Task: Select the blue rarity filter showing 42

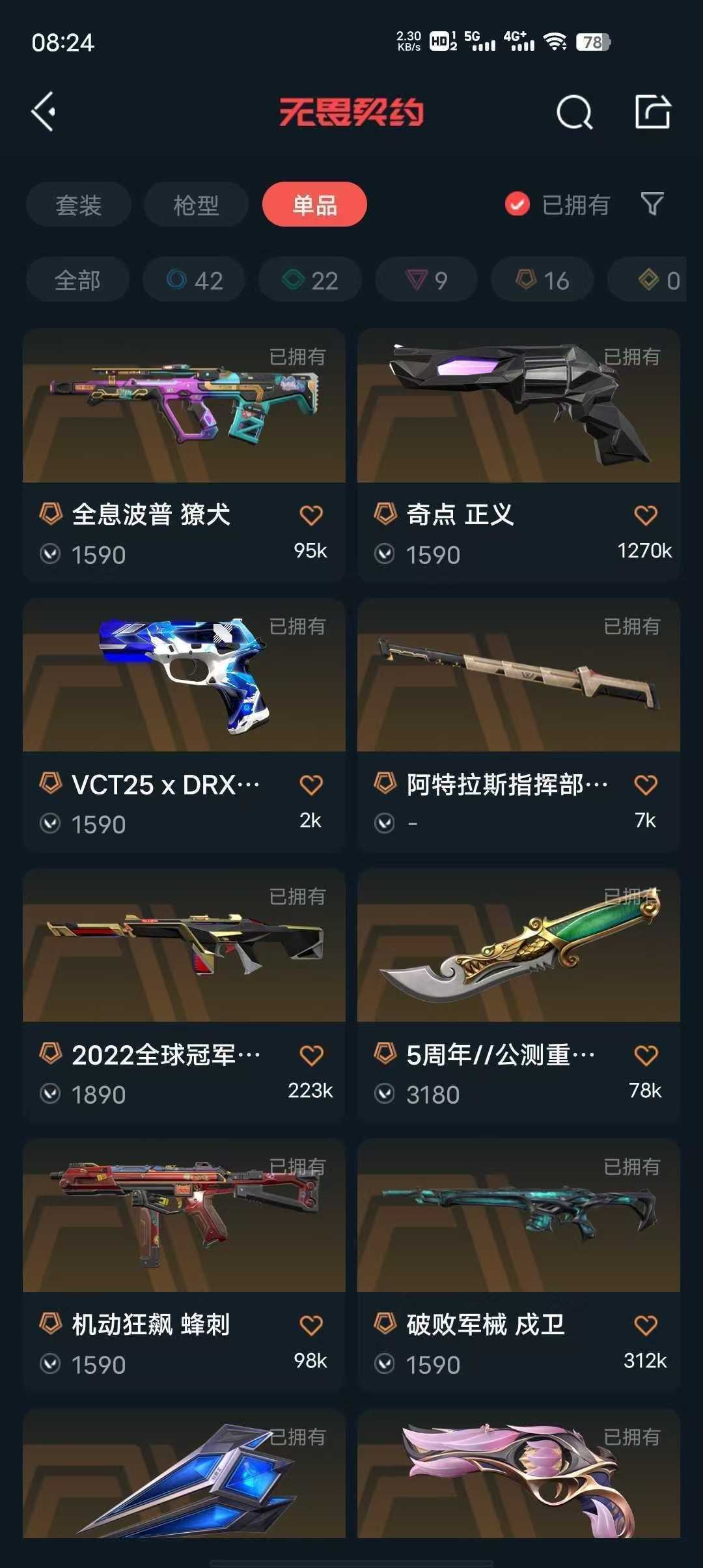Action: [193, 280]
